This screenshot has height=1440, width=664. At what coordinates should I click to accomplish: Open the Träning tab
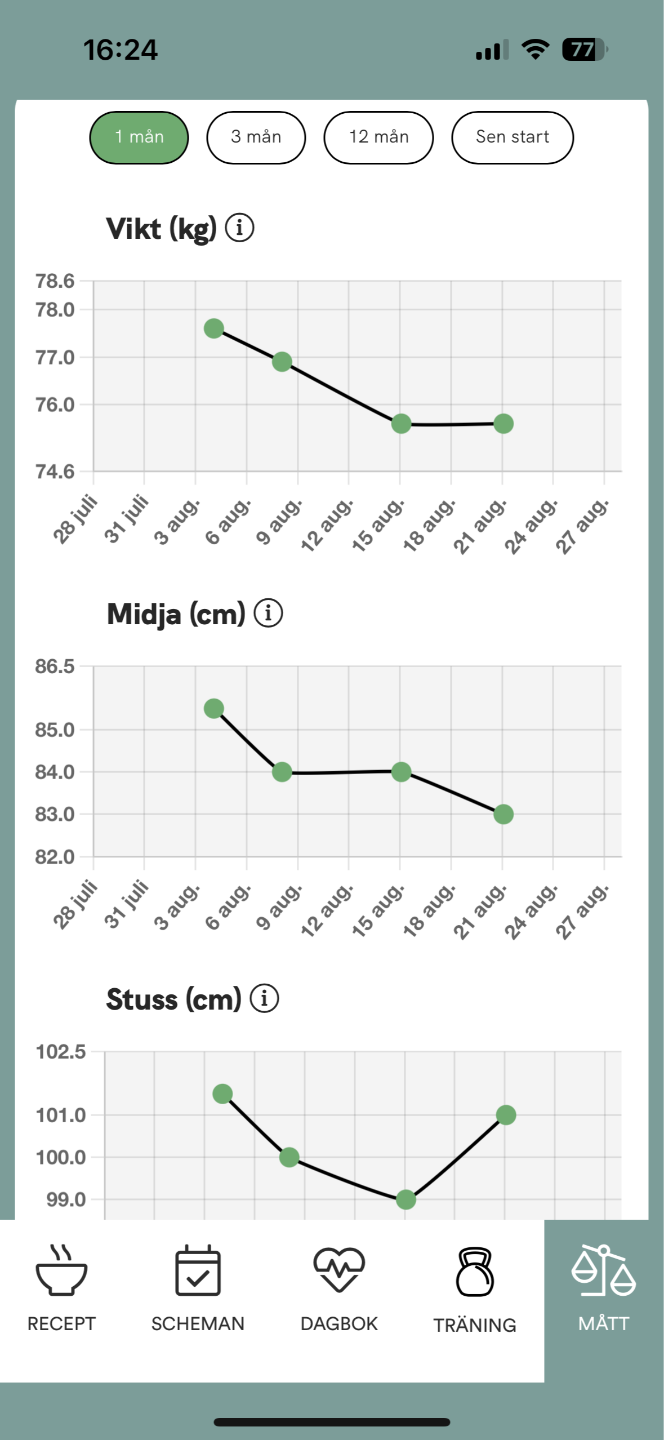(475, 1290)
